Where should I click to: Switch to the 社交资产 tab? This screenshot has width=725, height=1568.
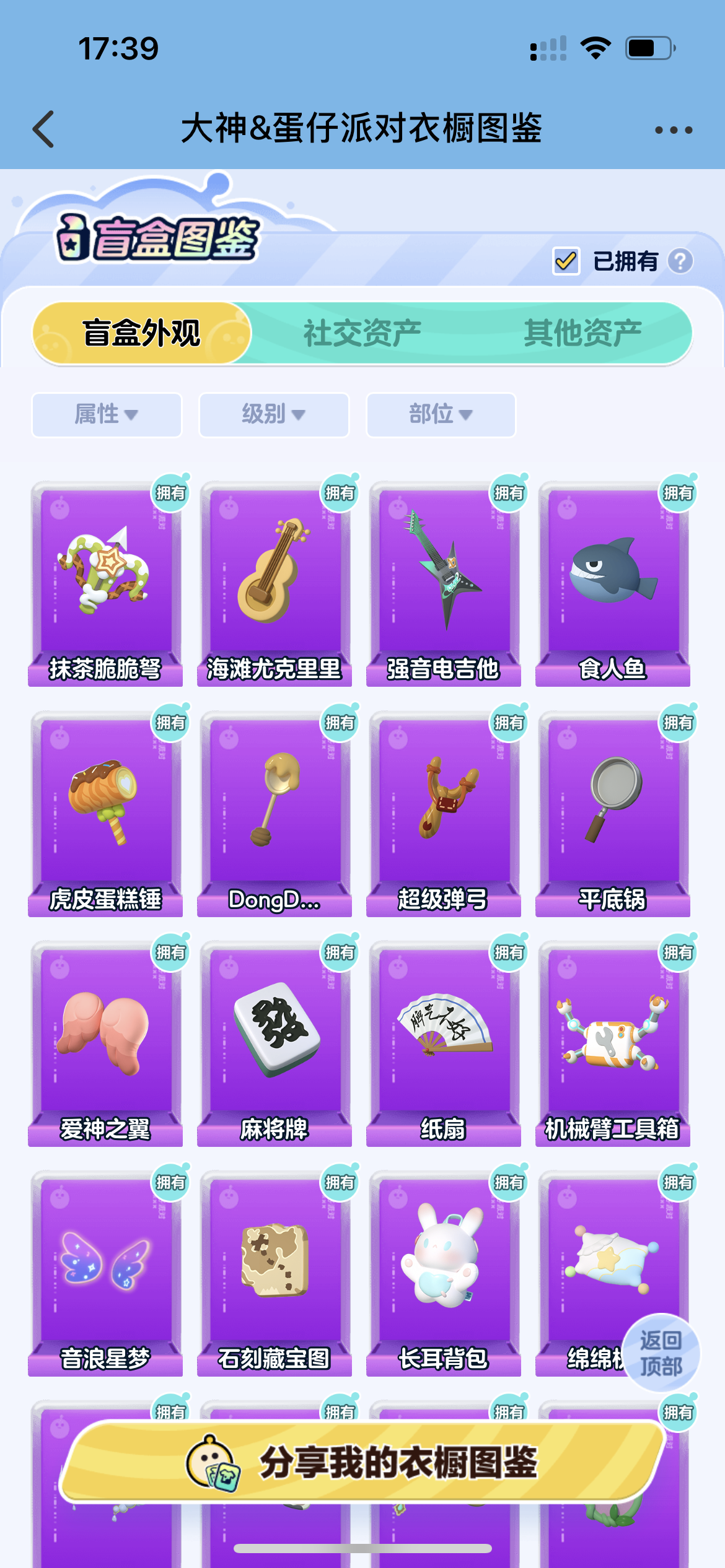coord(362,333)
